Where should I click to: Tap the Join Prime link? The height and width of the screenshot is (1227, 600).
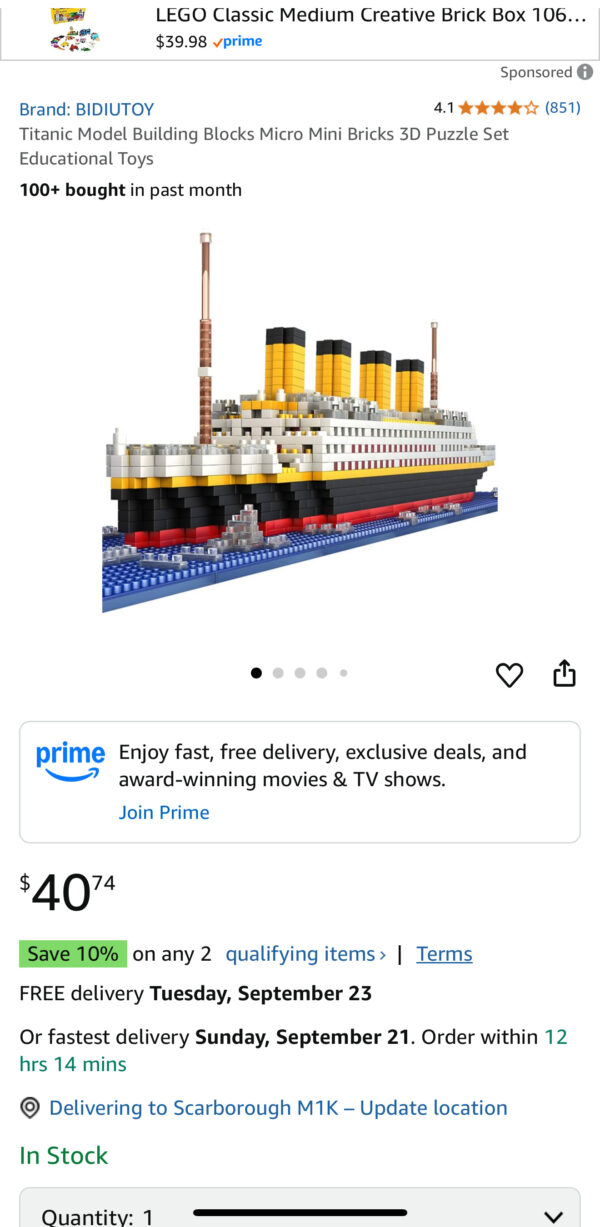[164, 812]
